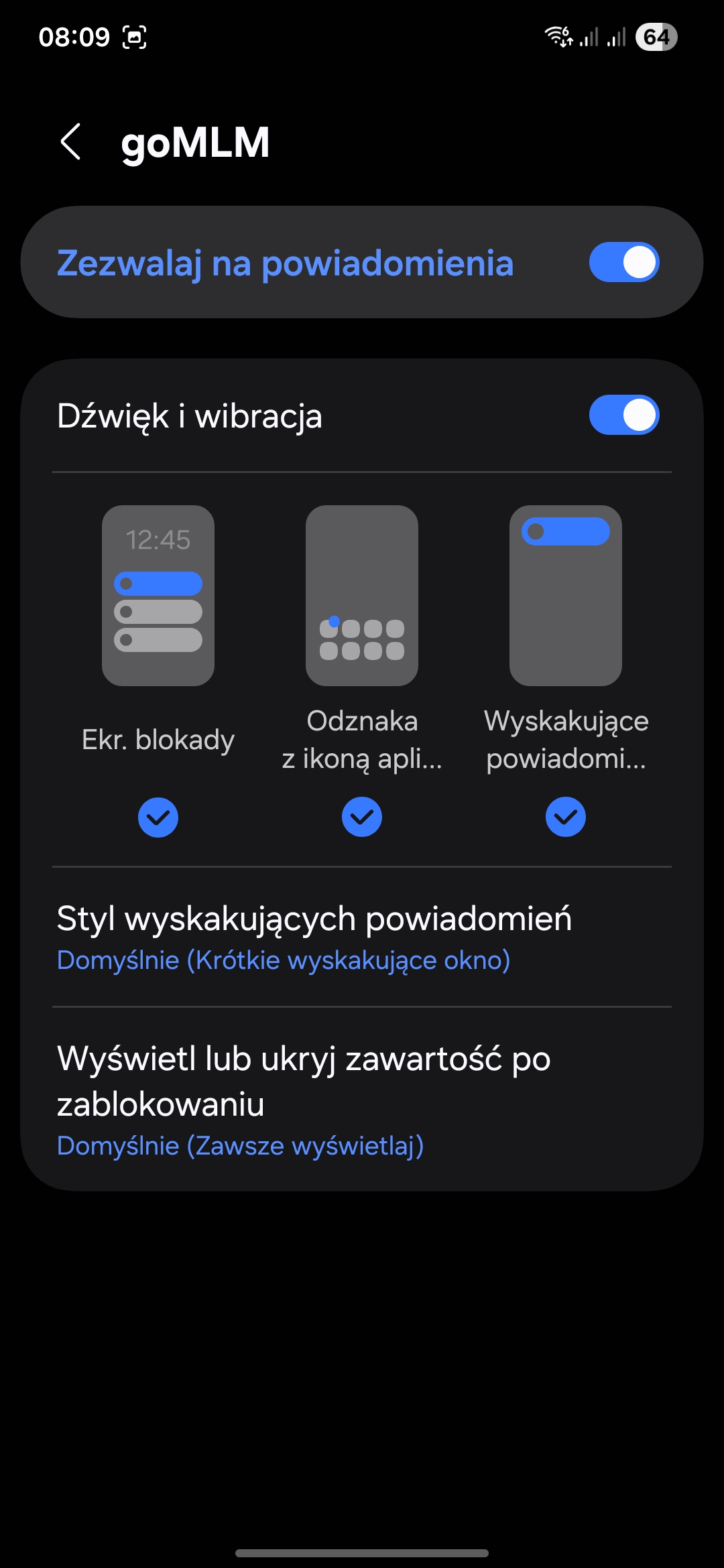Navigate back using the arrow icon
The image size is (724, 1568).
(70, 143)
